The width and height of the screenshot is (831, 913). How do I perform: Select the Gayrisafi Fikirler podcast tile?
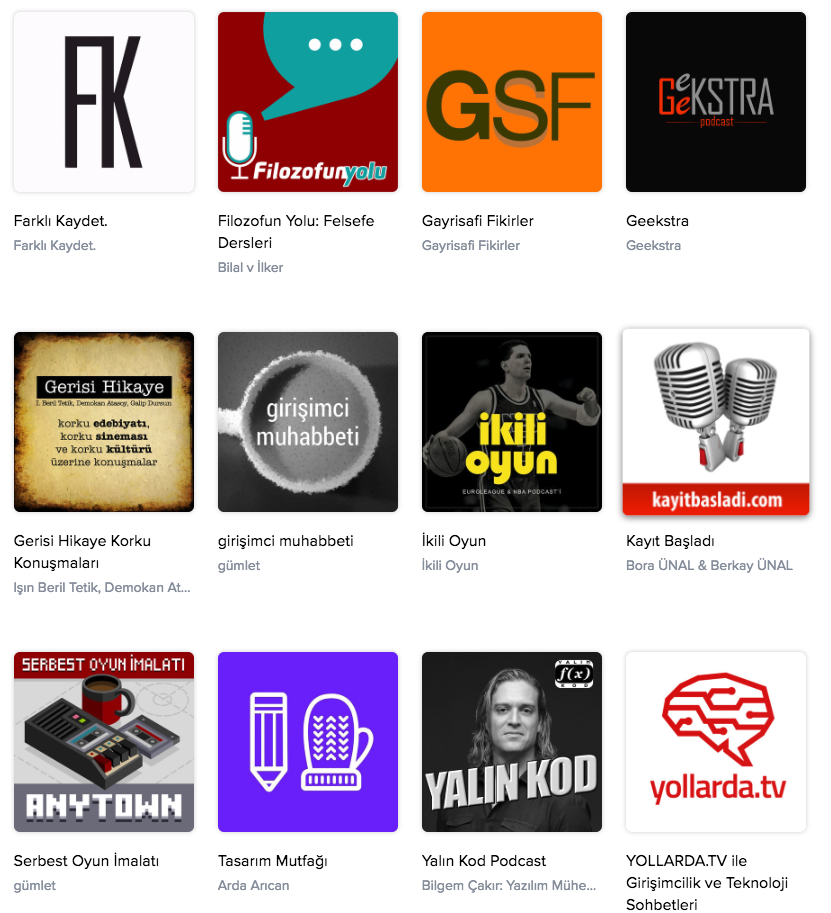(512, 102)
